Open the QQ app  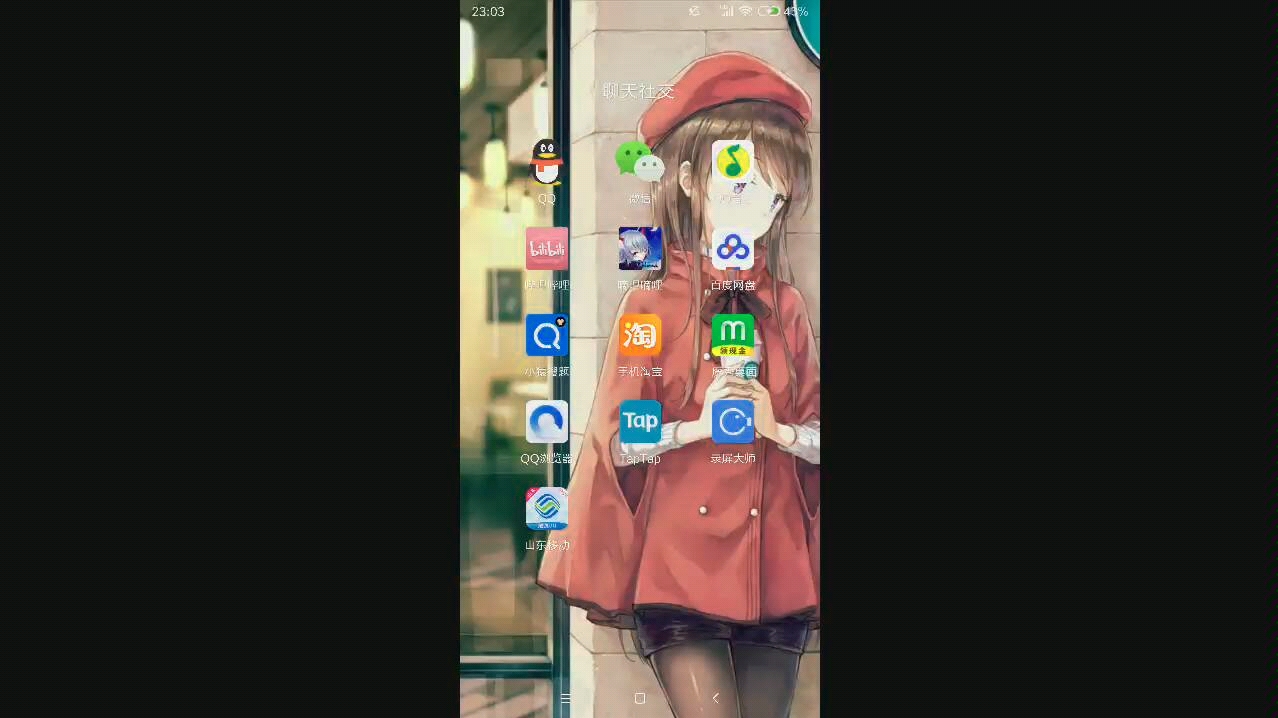point(546,163)
